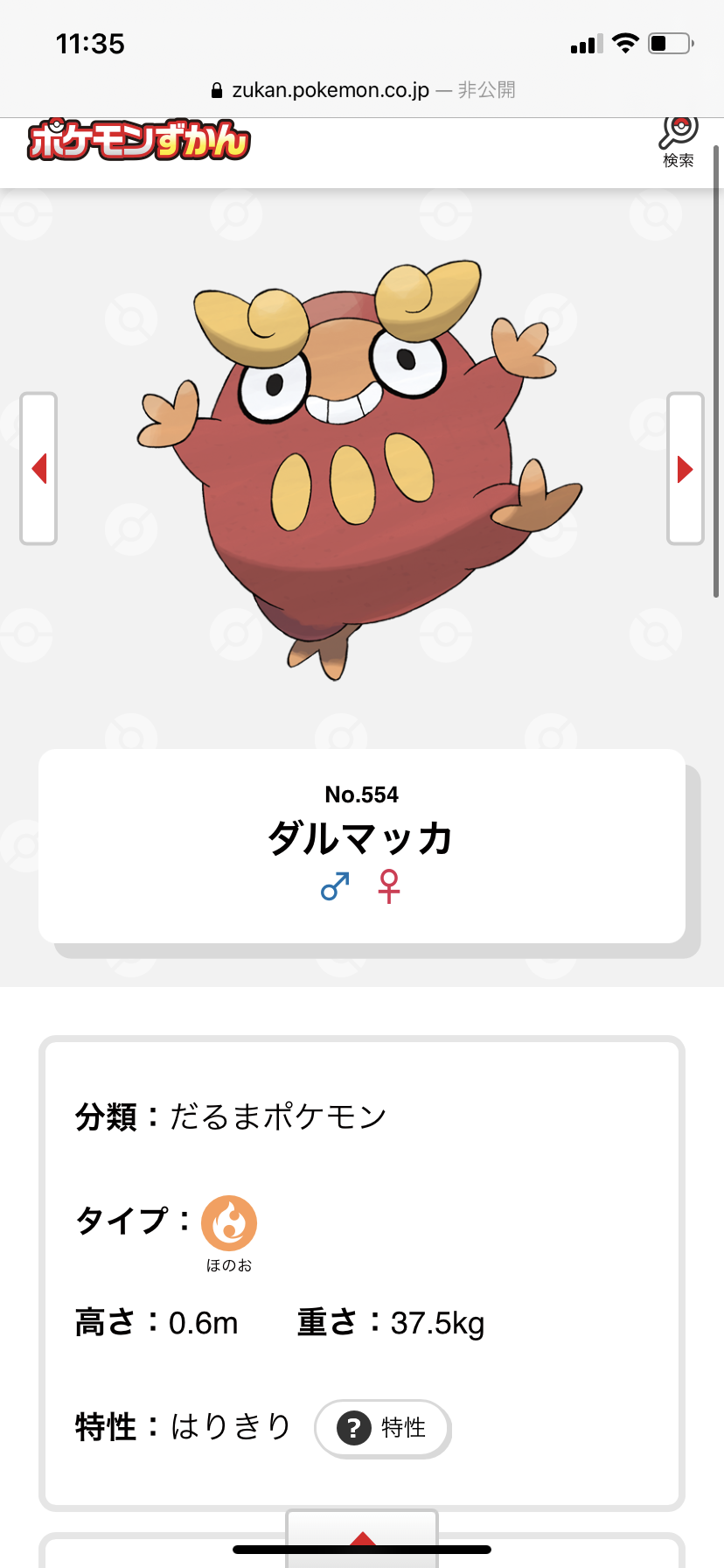This screenshot has width=724, height=1568.
Task: Open the 特性 ability info button
Action: [x=383, y=1428]
